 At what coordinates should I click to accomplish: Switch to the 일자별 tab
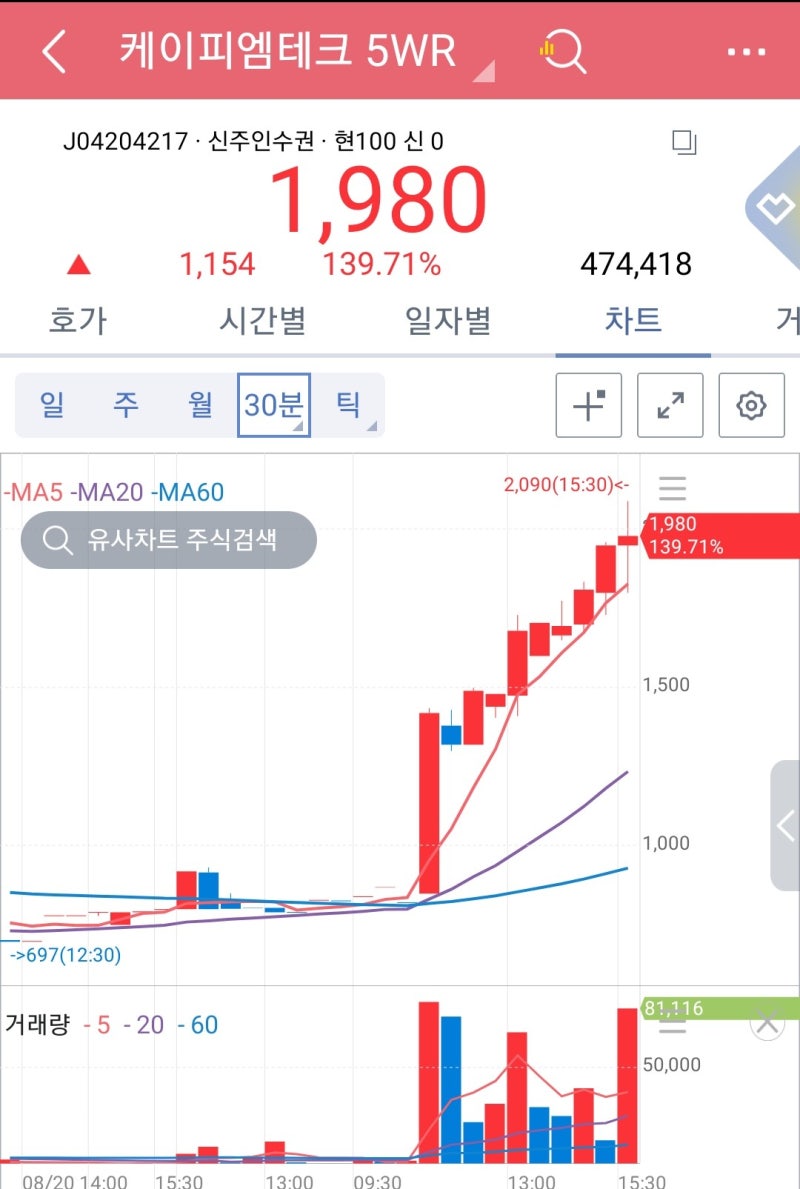pyautogui.click(x=447, y=321)
